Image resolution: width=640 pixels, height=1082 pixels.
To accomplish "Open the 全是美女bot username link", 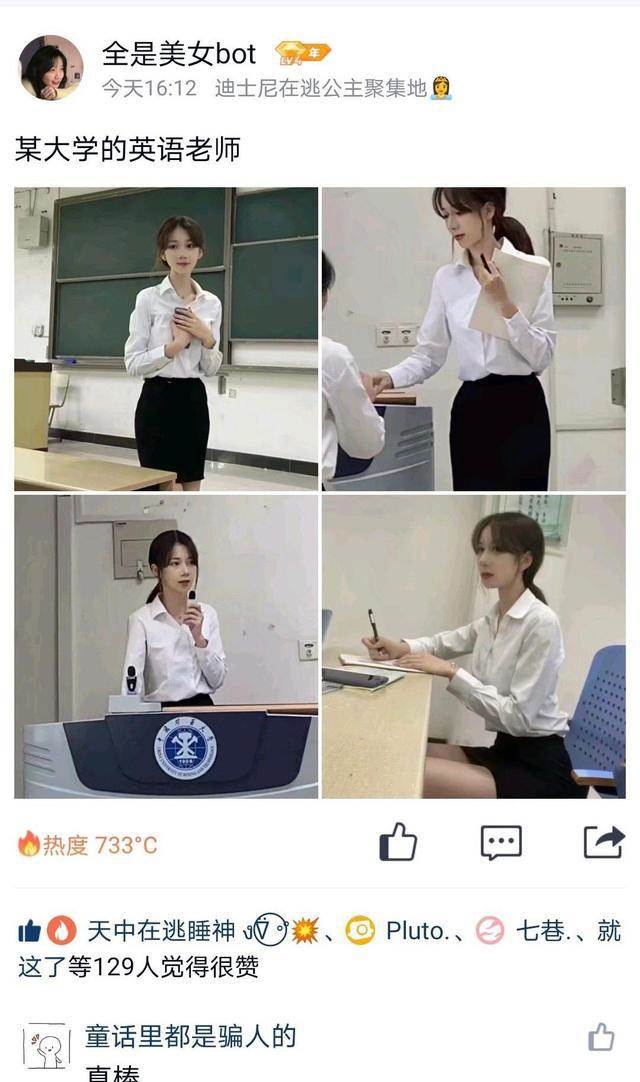I will click(x=179, y=53).
